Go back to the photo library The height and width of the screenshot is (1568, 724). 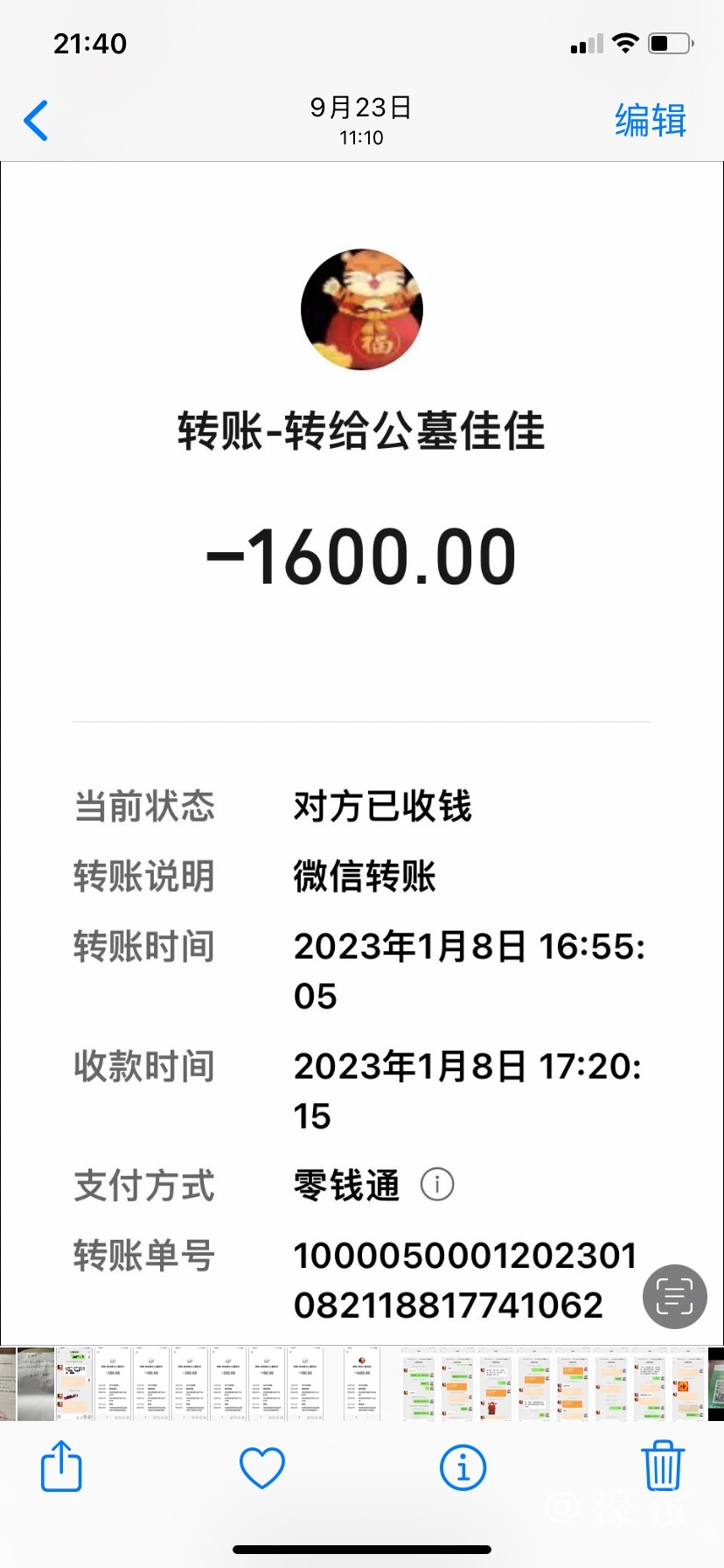click(37, 121)
